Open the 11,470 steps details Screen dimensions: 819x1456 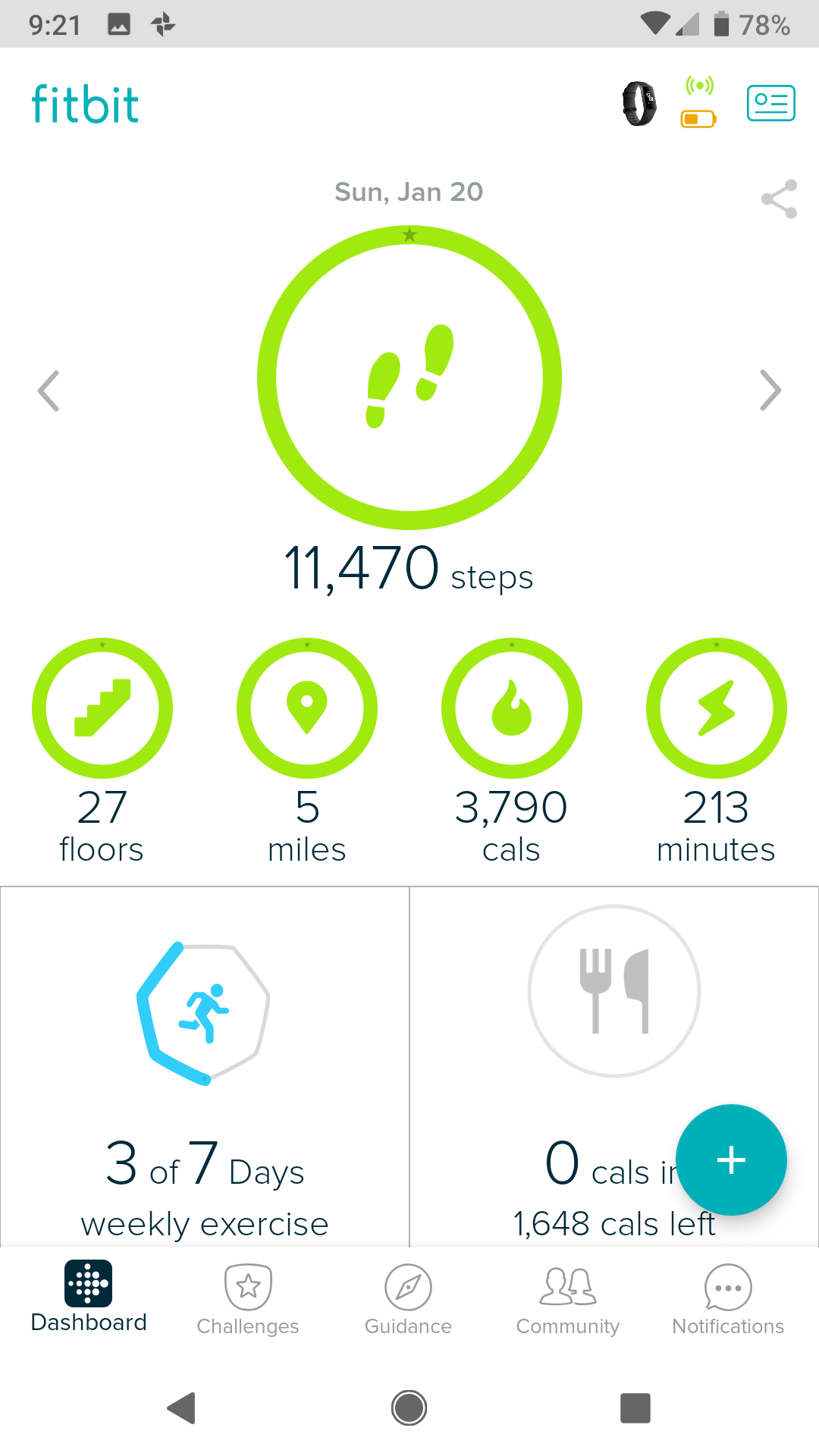[409, 378]
